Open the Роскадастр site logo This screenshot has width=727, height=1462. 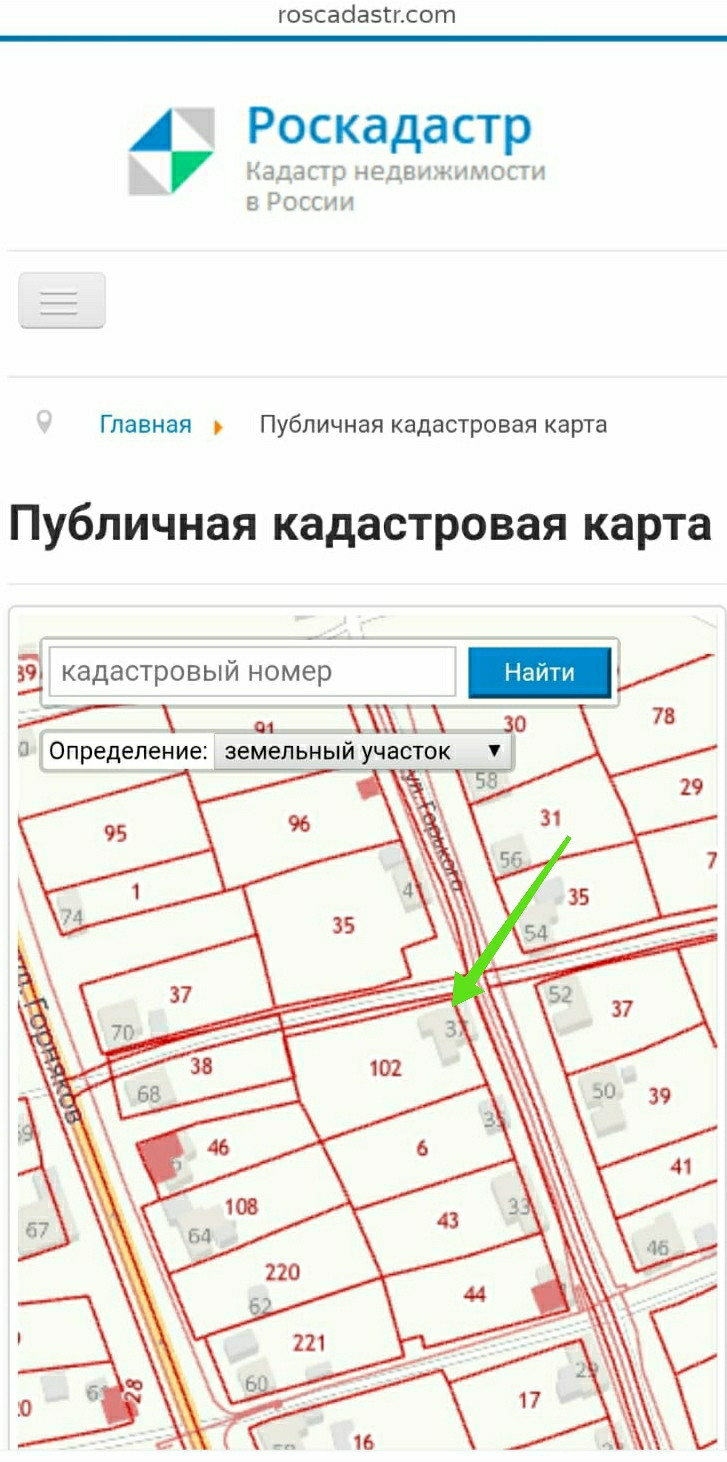(x=338, y=156)
